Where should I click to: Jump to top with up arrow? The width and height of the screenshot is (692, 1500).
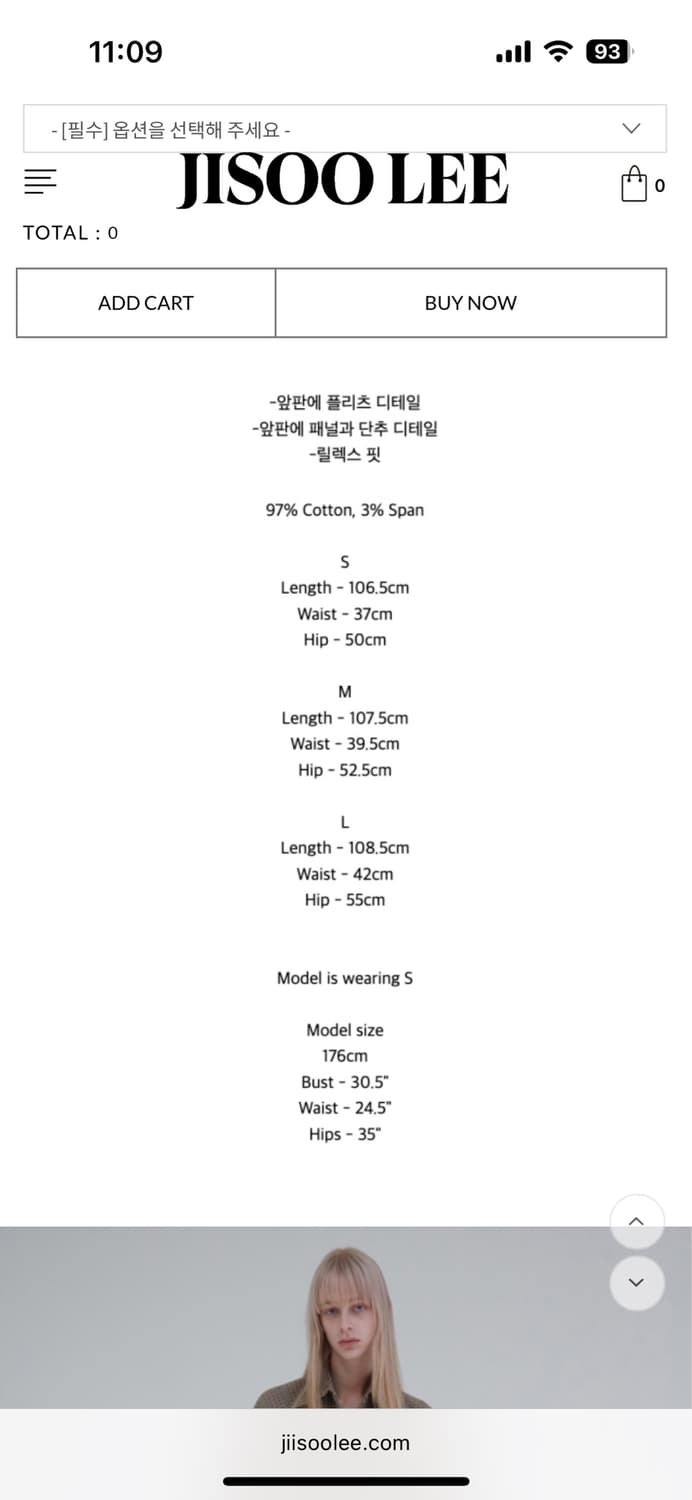tap(637, 1221)
